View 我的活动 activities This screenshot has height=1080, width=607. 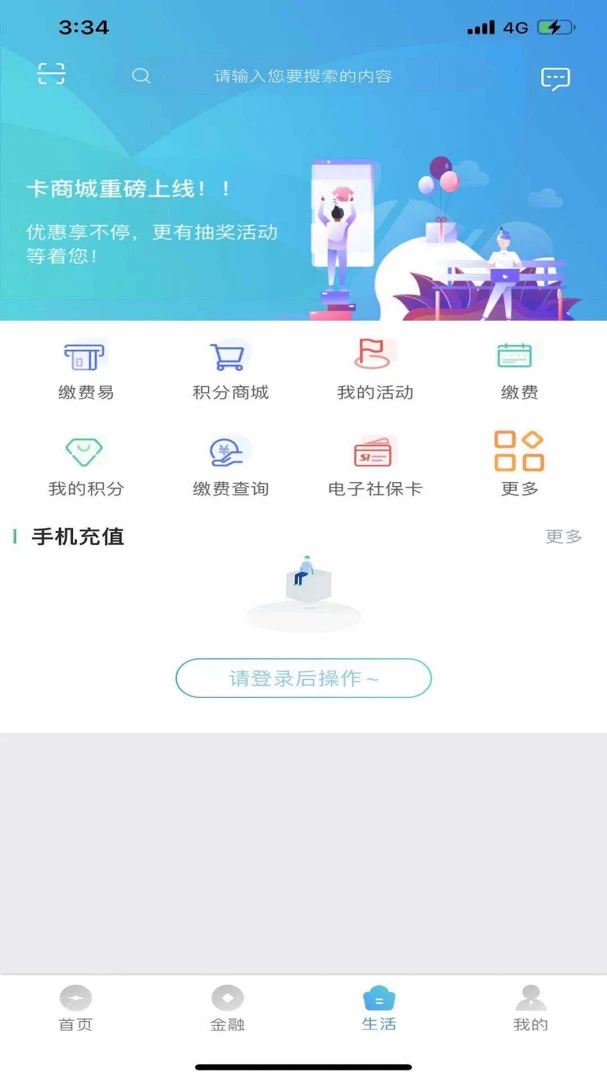pos(375,370)
